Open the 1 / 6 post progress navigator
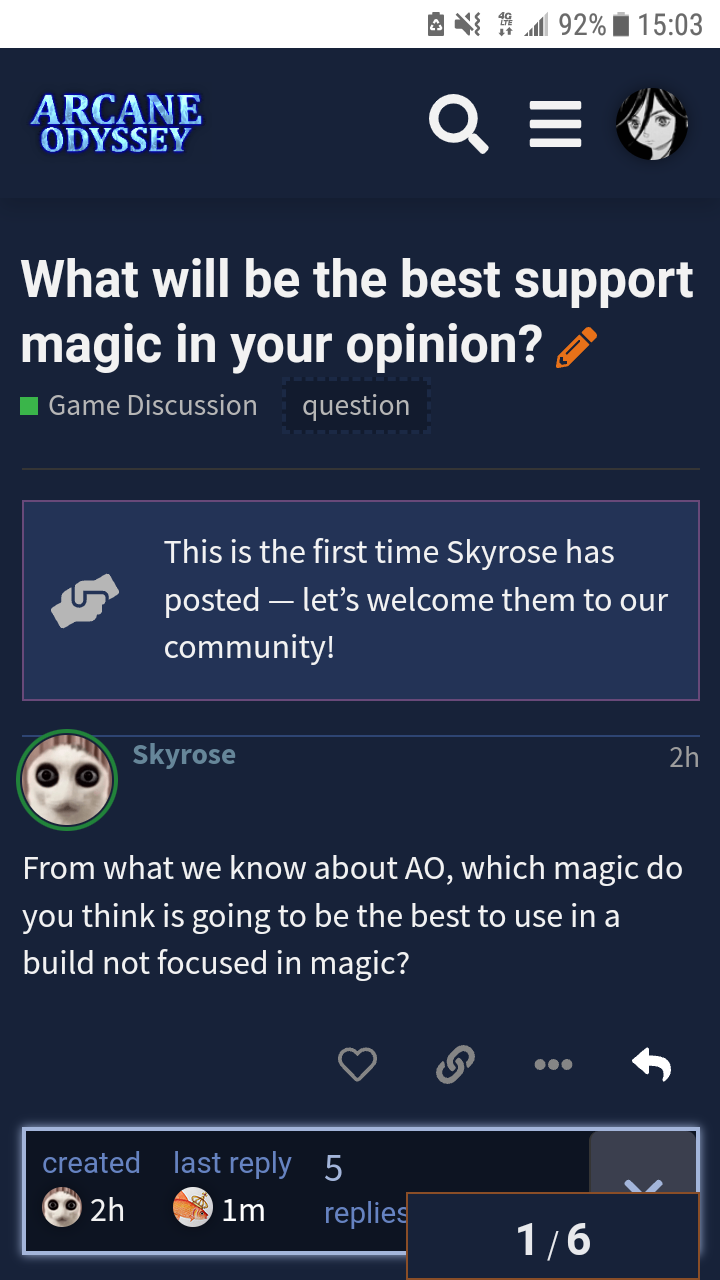 coord(553,1237)
